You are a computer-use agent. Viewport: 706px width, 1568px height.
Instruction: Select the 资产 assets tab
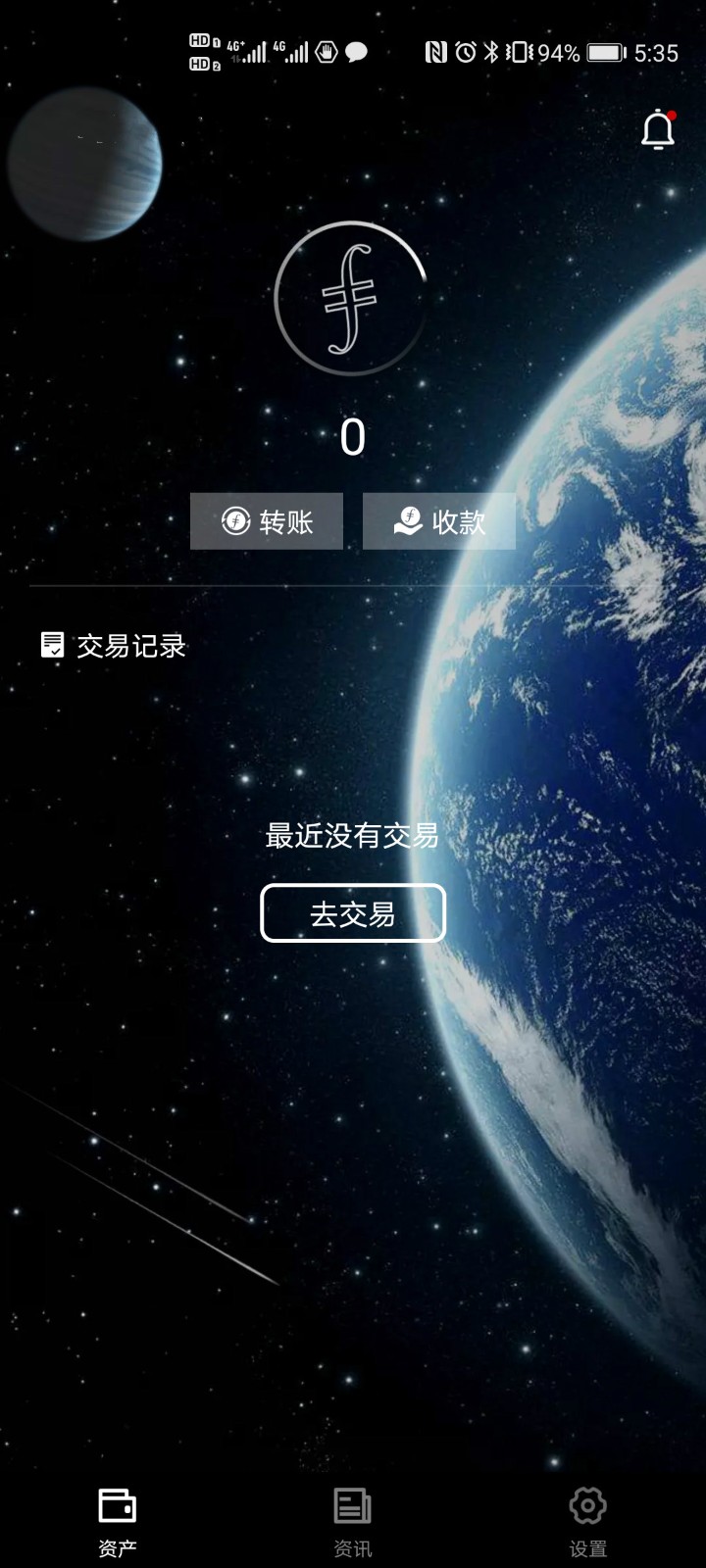(118, 1522)
